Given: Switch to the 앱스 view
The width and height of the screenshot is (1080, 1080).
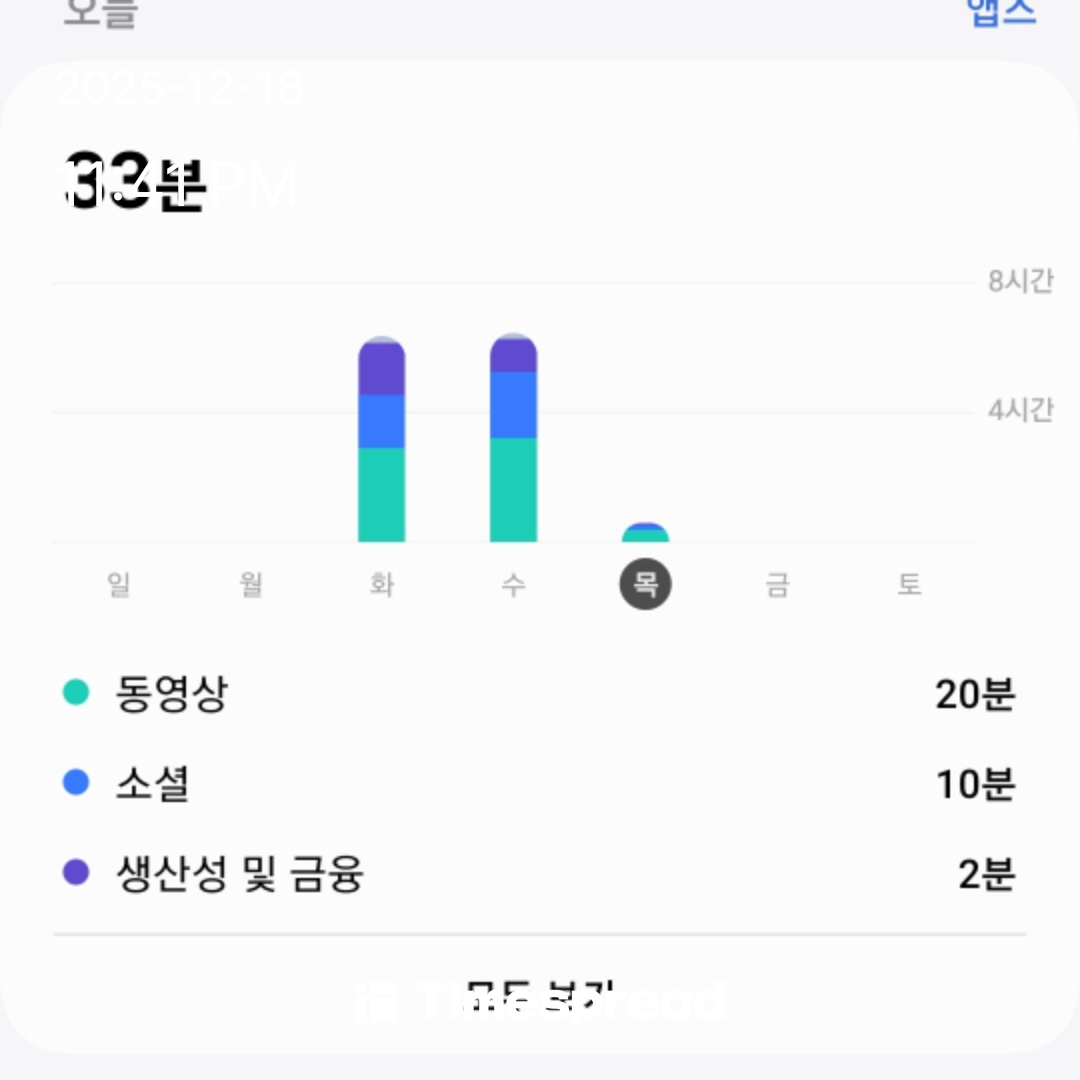Looking at the screenshot, I should [1001, 12].
